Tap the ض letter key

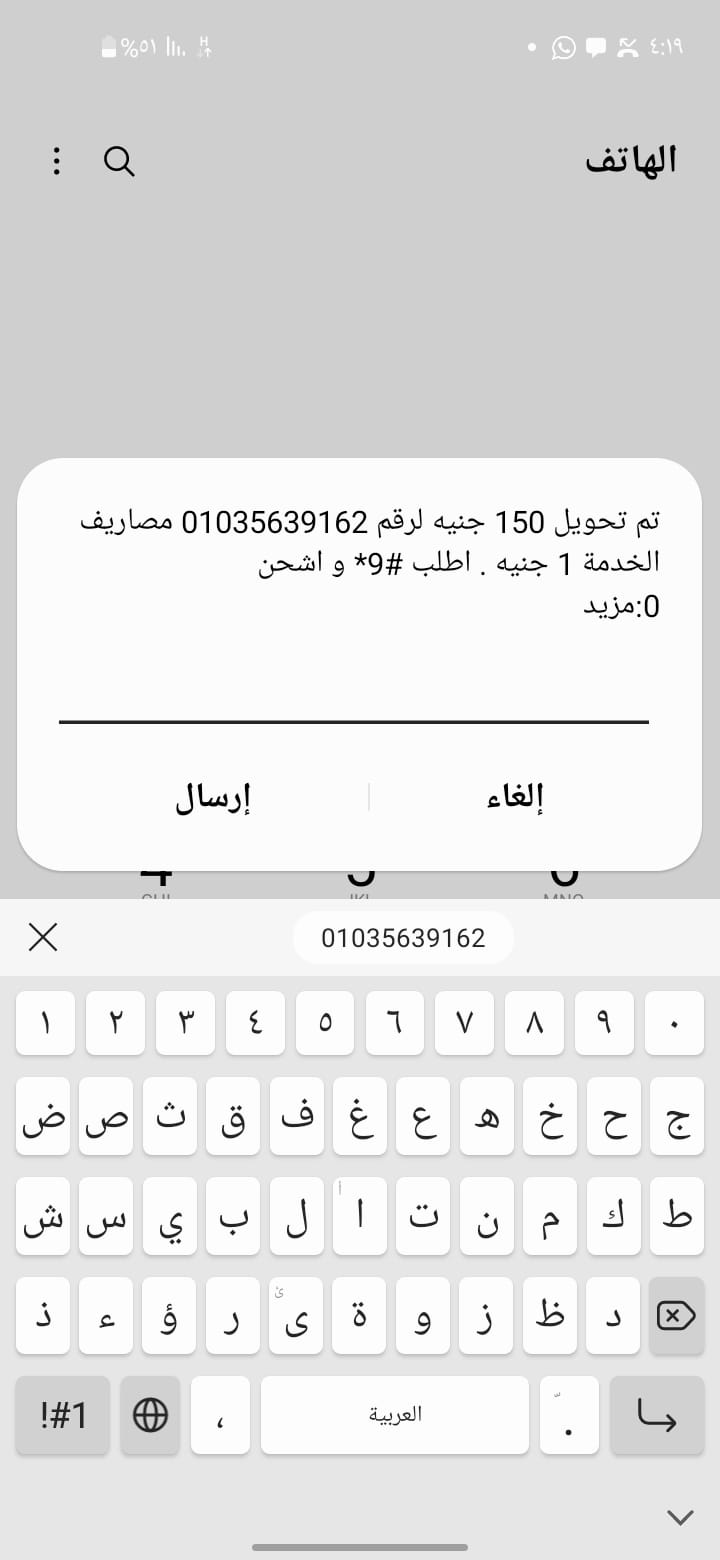point(42,1117)
